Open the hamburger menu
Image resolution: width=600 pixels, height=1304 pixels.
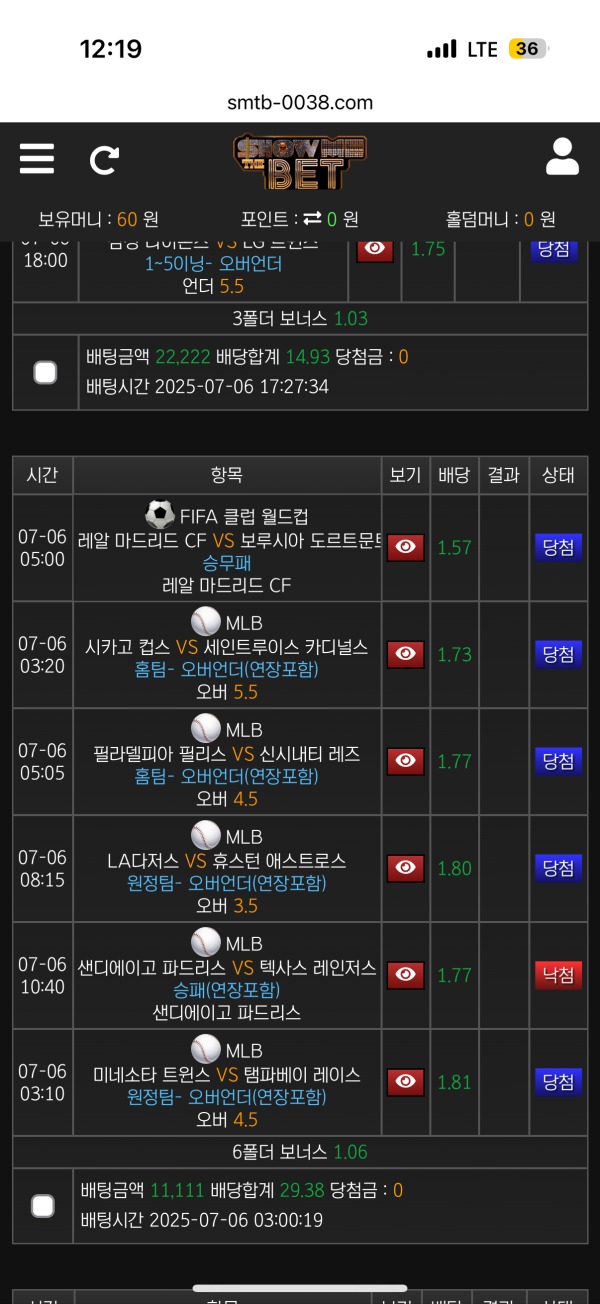click(37, 158)
